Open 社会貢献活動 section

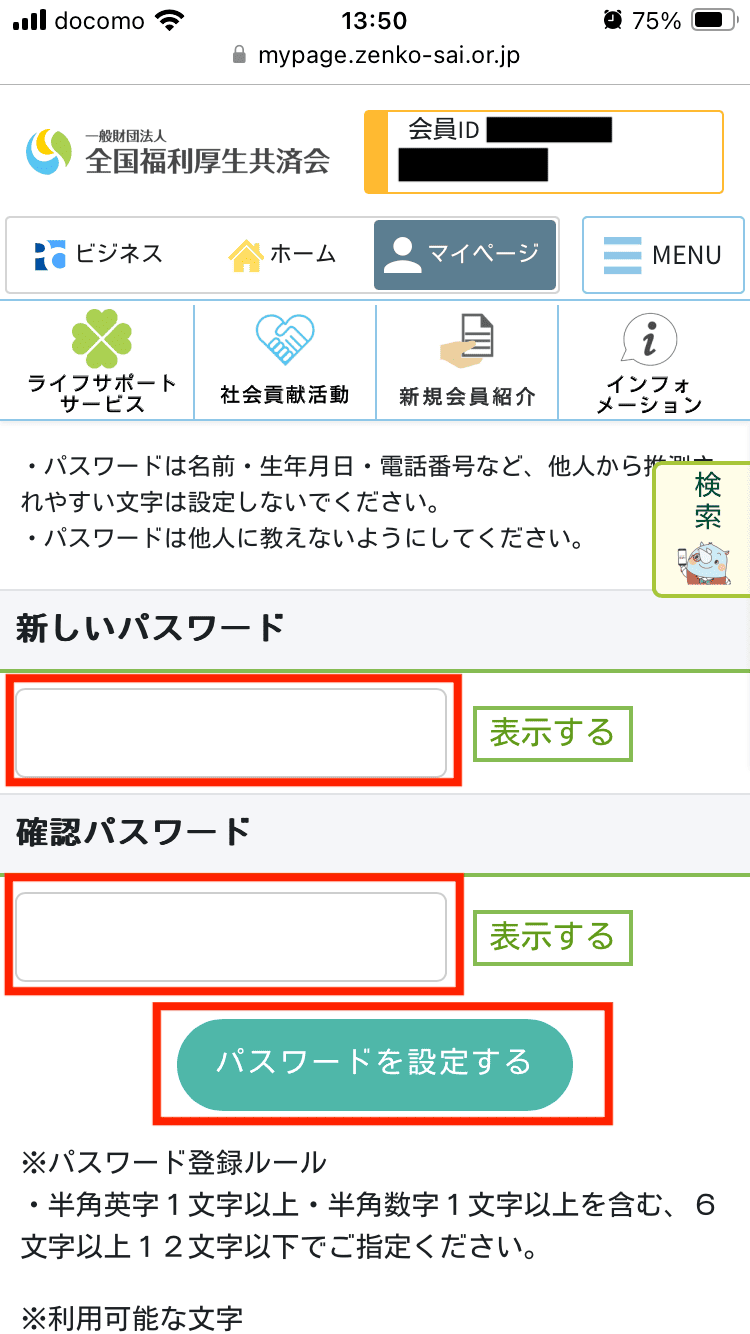(x=285, y=362)
